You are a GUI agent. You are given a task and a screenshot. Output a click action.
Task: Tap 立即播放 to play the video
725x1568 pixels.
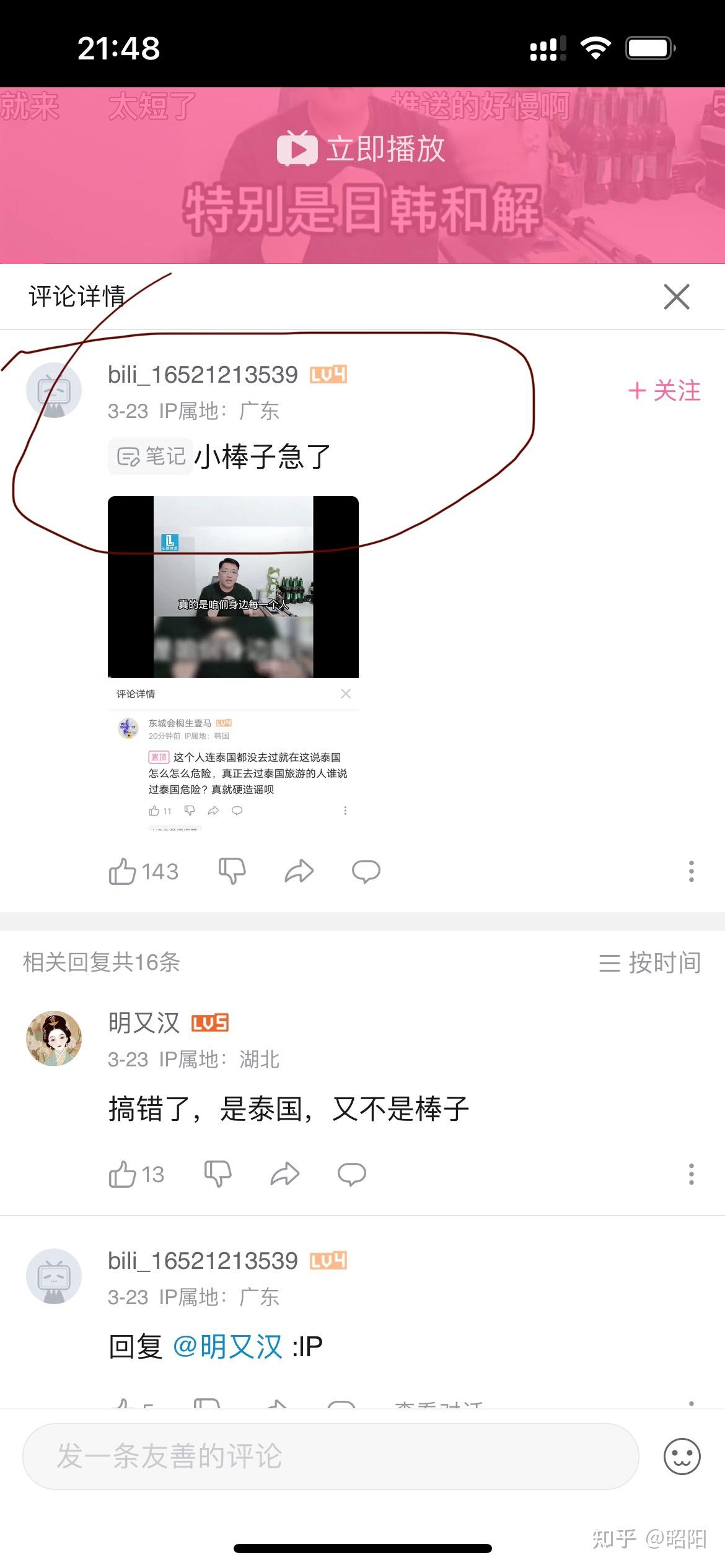click(361, 149)
